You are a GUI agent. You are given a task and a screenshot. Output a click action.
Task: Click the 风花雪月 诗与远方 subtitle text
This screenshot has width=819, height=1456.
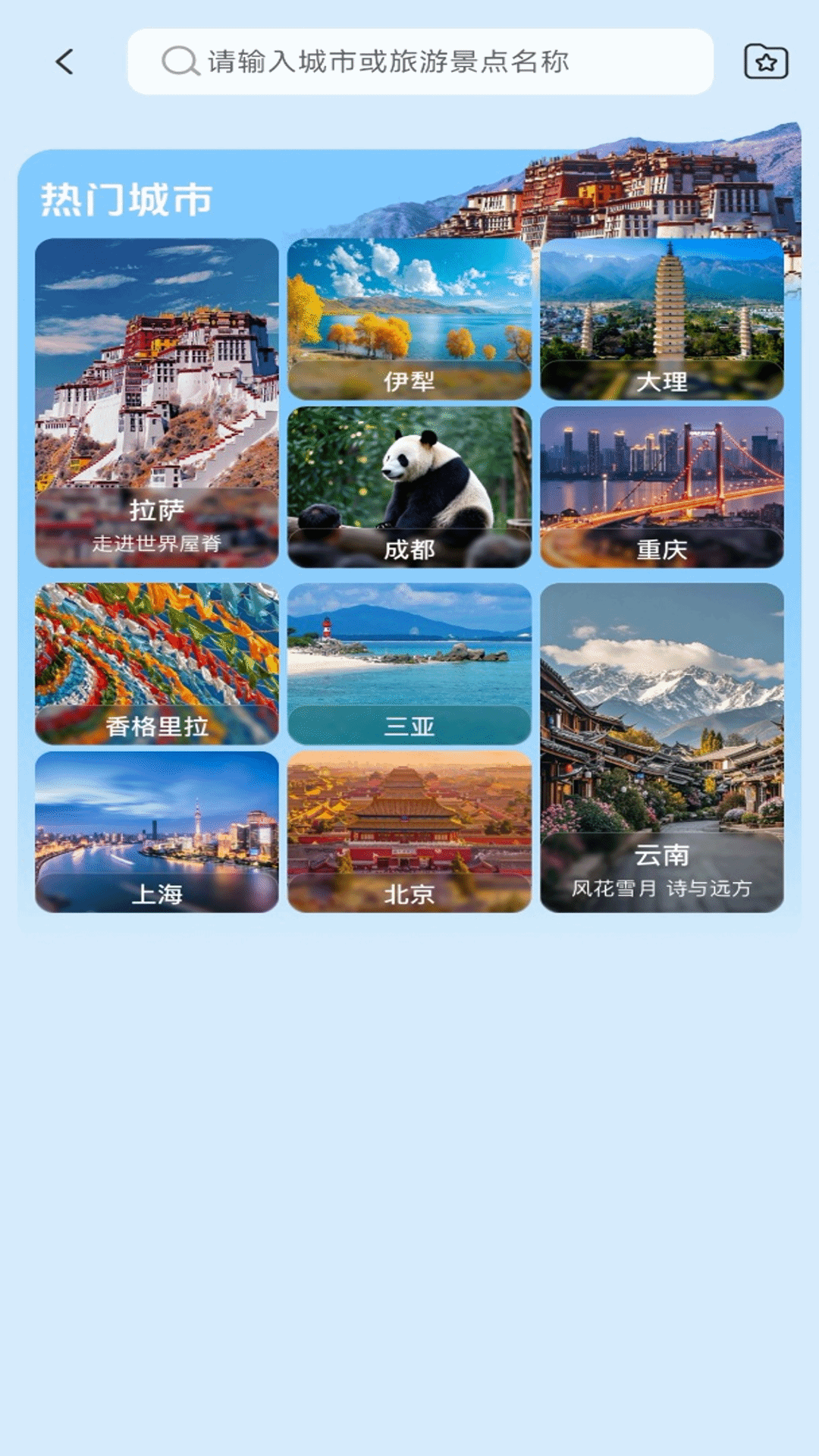664,890
